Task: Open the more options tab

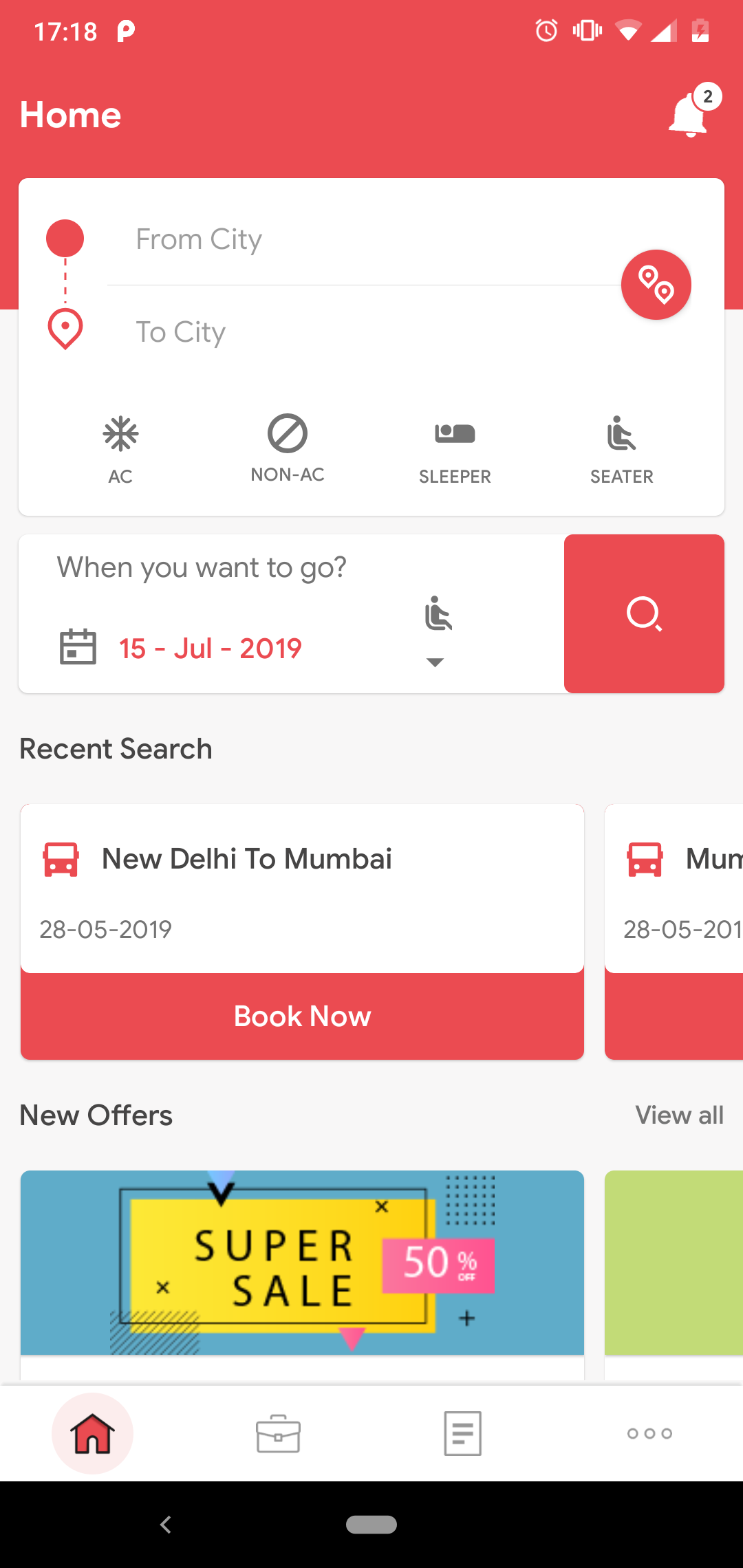Action: click(x=649, y=1433)
